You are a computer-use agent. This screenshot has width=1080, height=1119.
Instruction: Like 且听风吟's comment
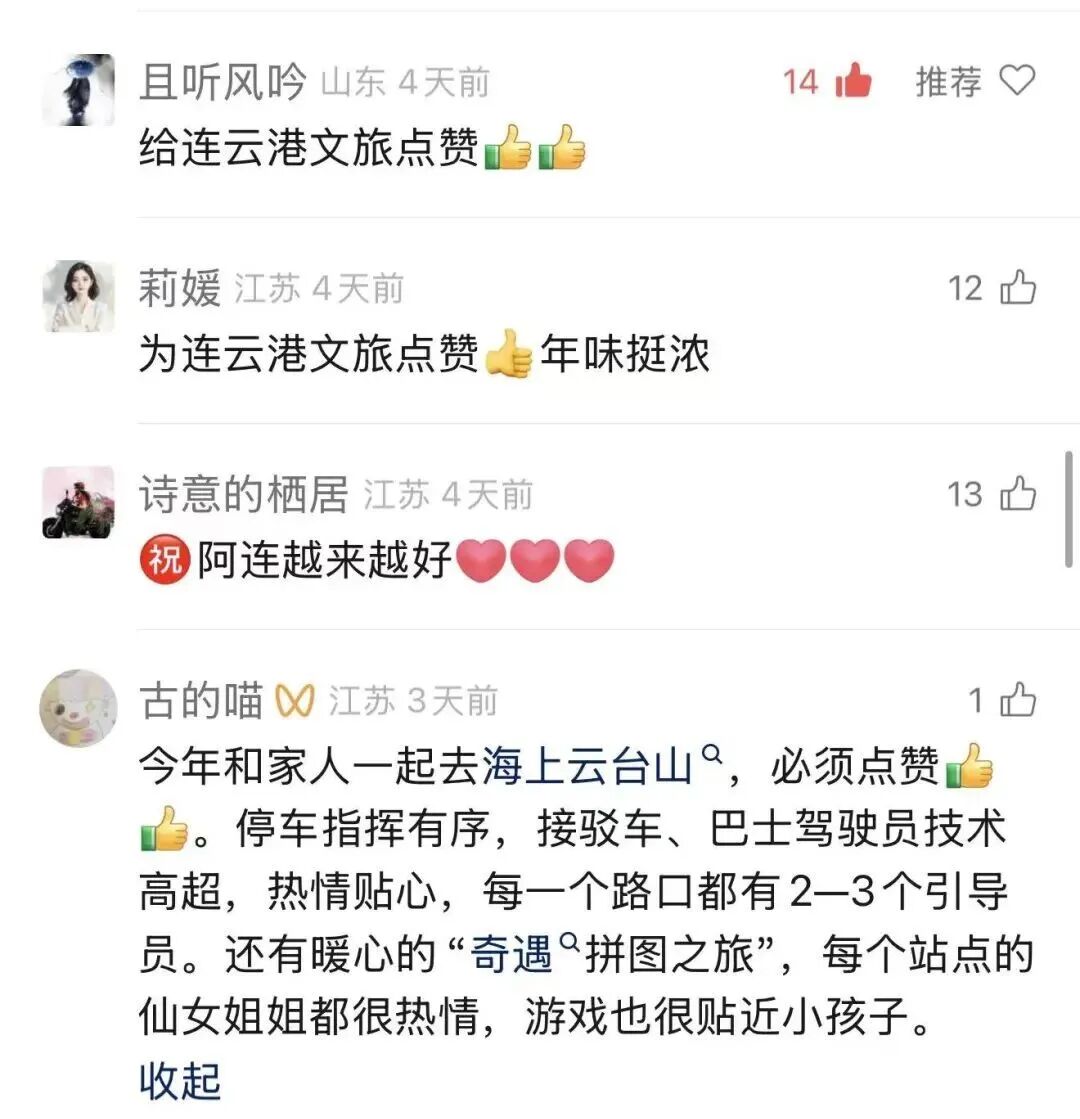pos(853,81)
